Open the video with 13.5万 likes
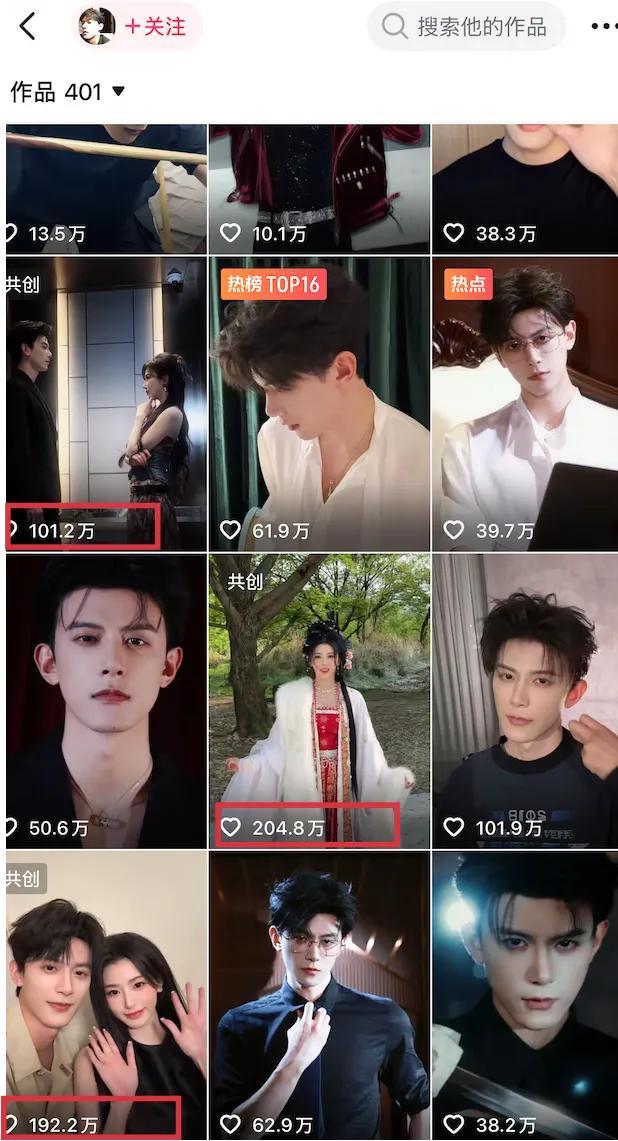618x1141 pixels. click(105, 185)
